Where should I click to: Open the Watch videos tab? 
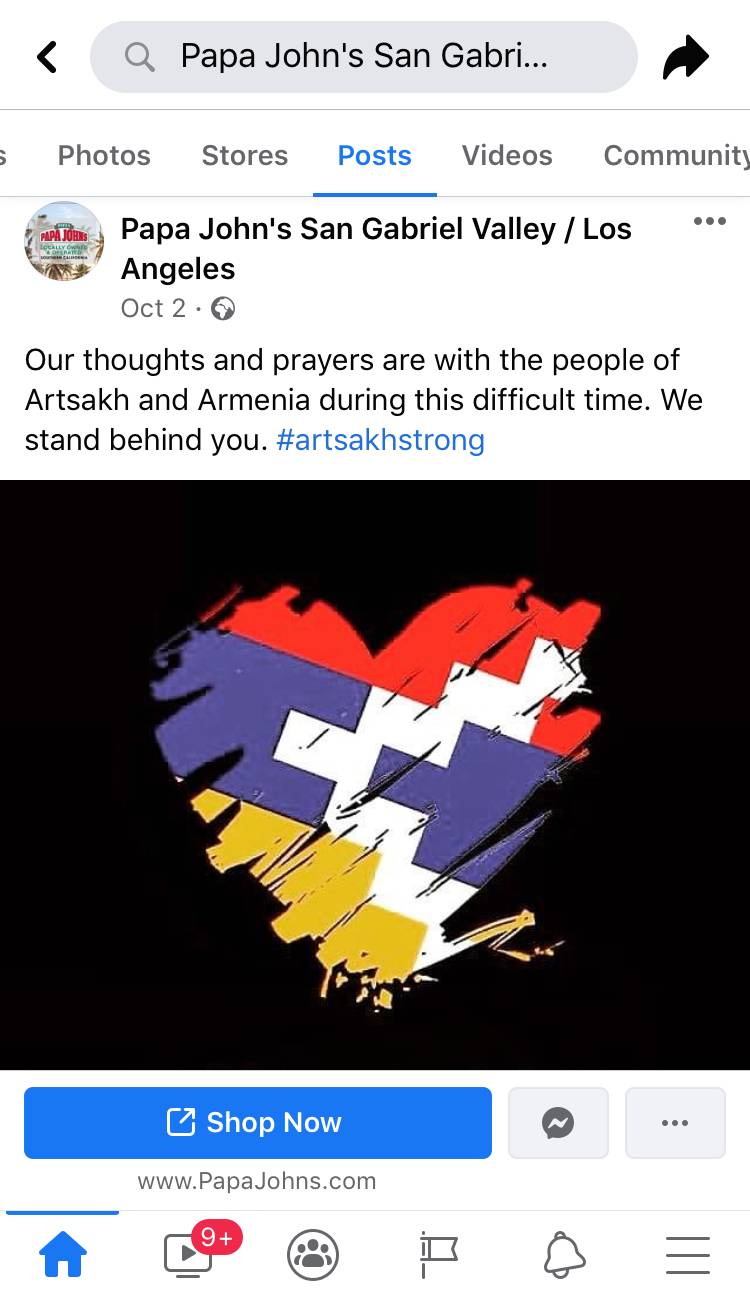(x=188, y=1254)
